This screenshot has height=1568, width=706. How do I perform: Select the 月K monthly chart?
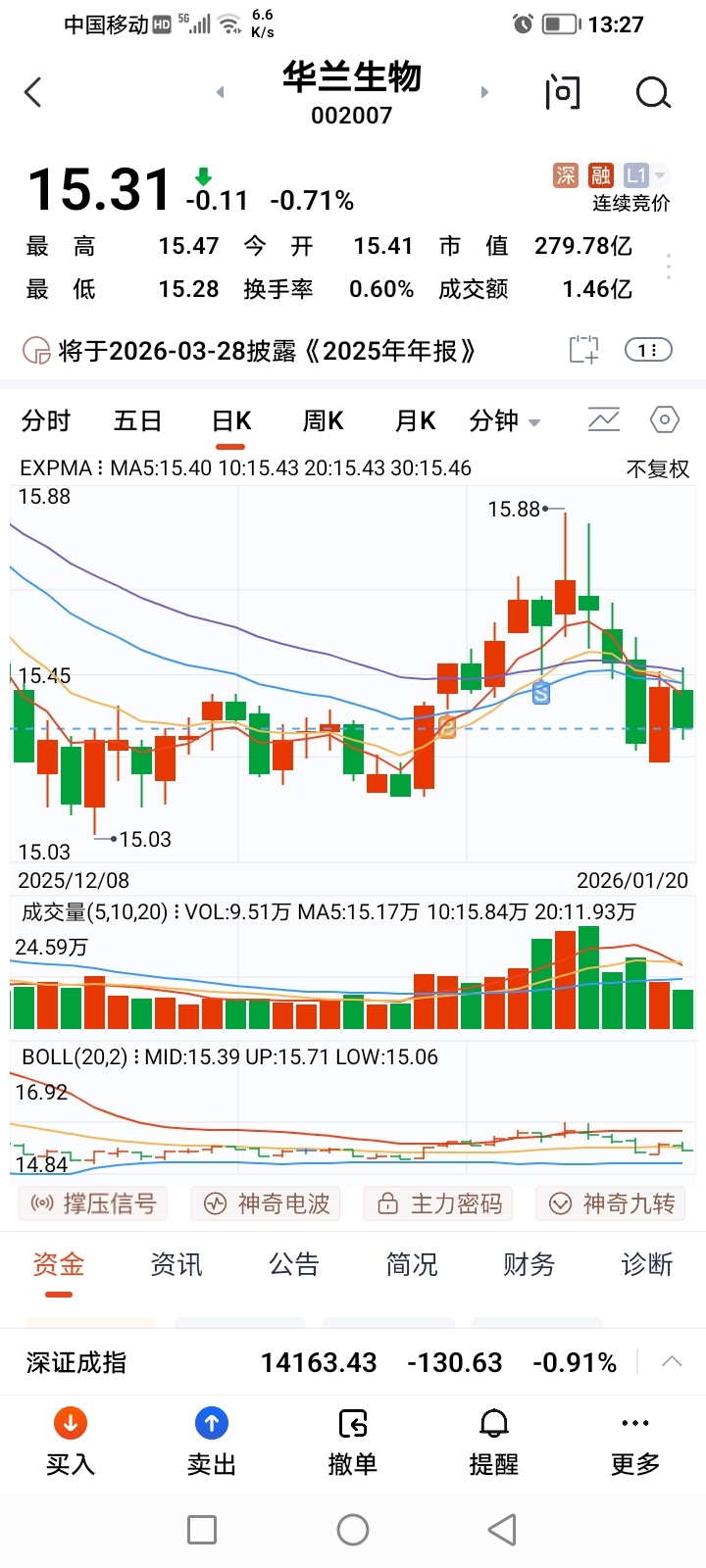415,421
